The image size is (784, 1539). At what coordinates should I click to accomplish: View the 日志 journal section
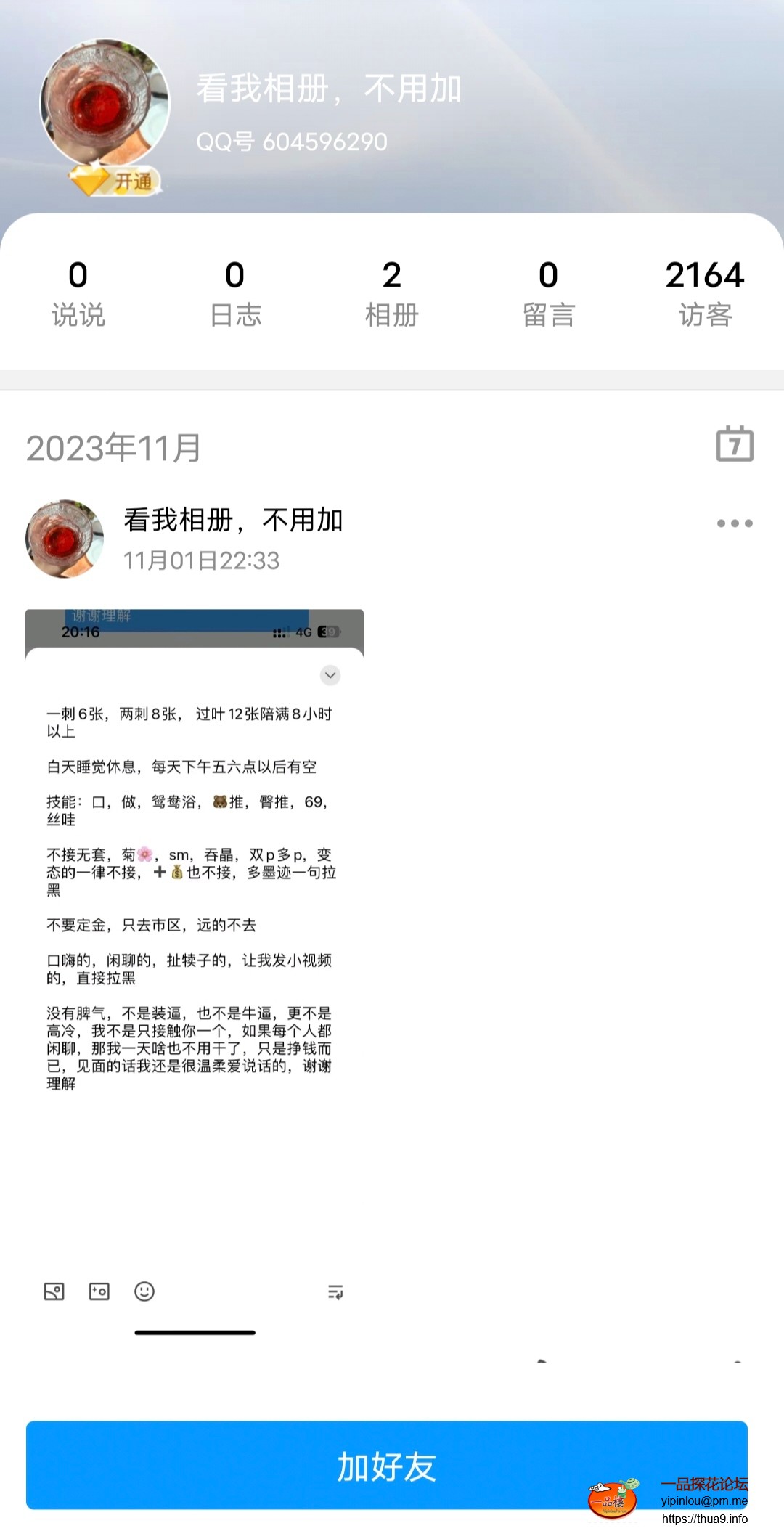(235, 293)
